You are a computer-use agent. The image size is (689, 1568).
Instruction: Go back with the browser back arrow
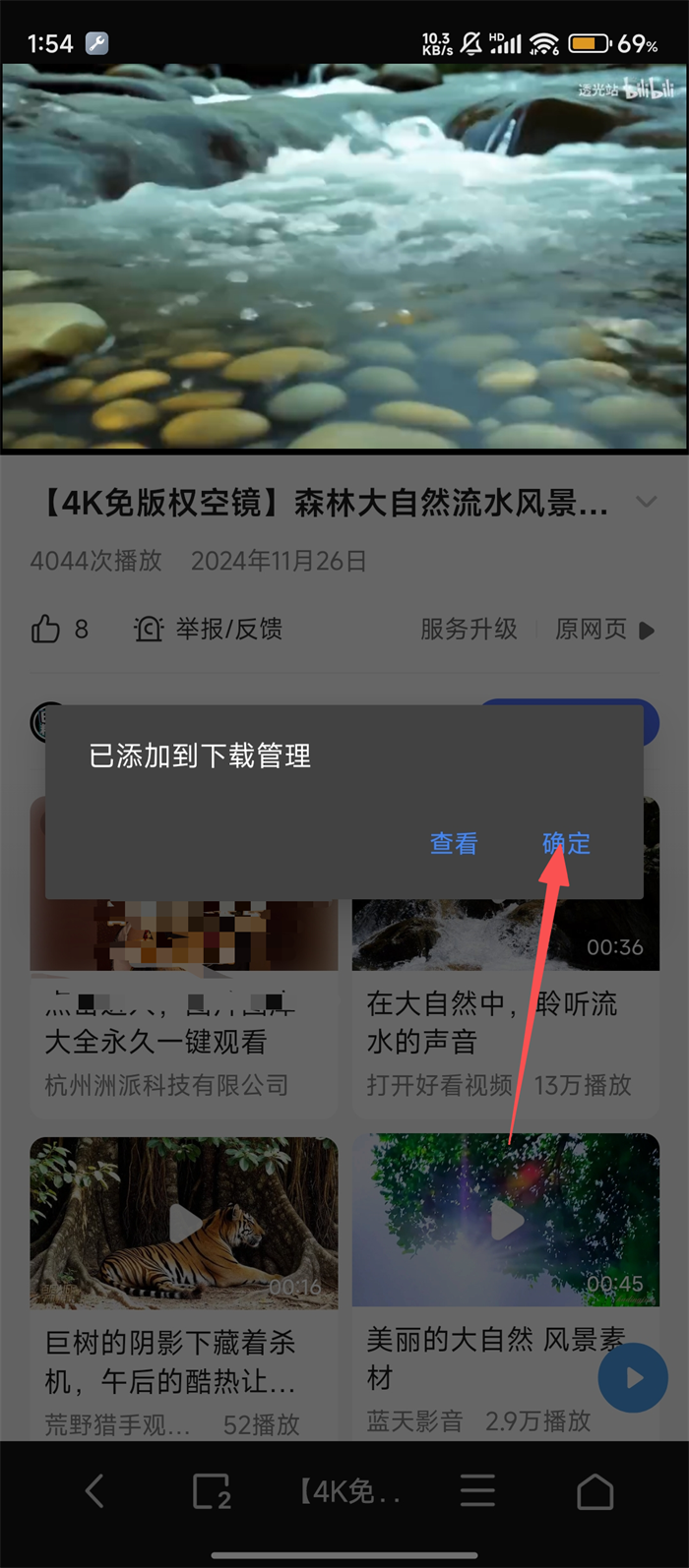[94, 1491]
